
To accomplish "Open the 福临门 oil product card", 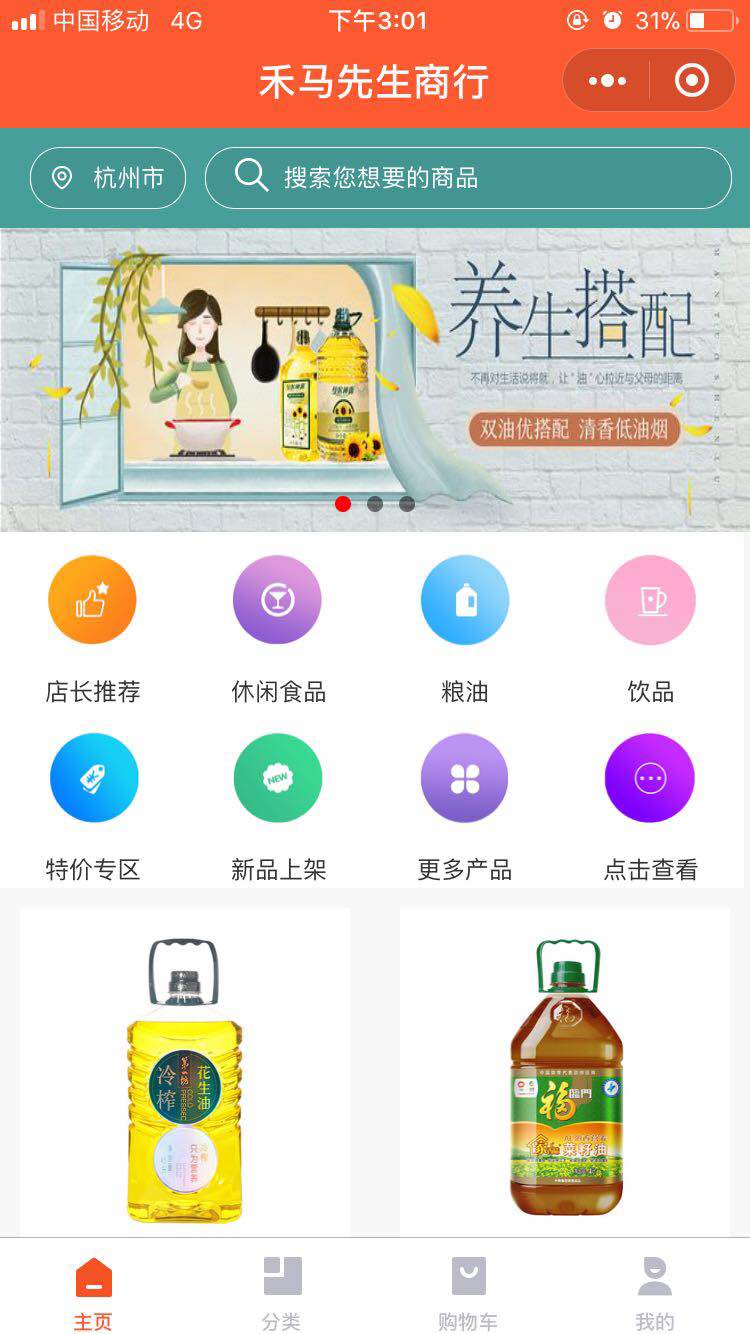I will click(x=565, y=1075).
